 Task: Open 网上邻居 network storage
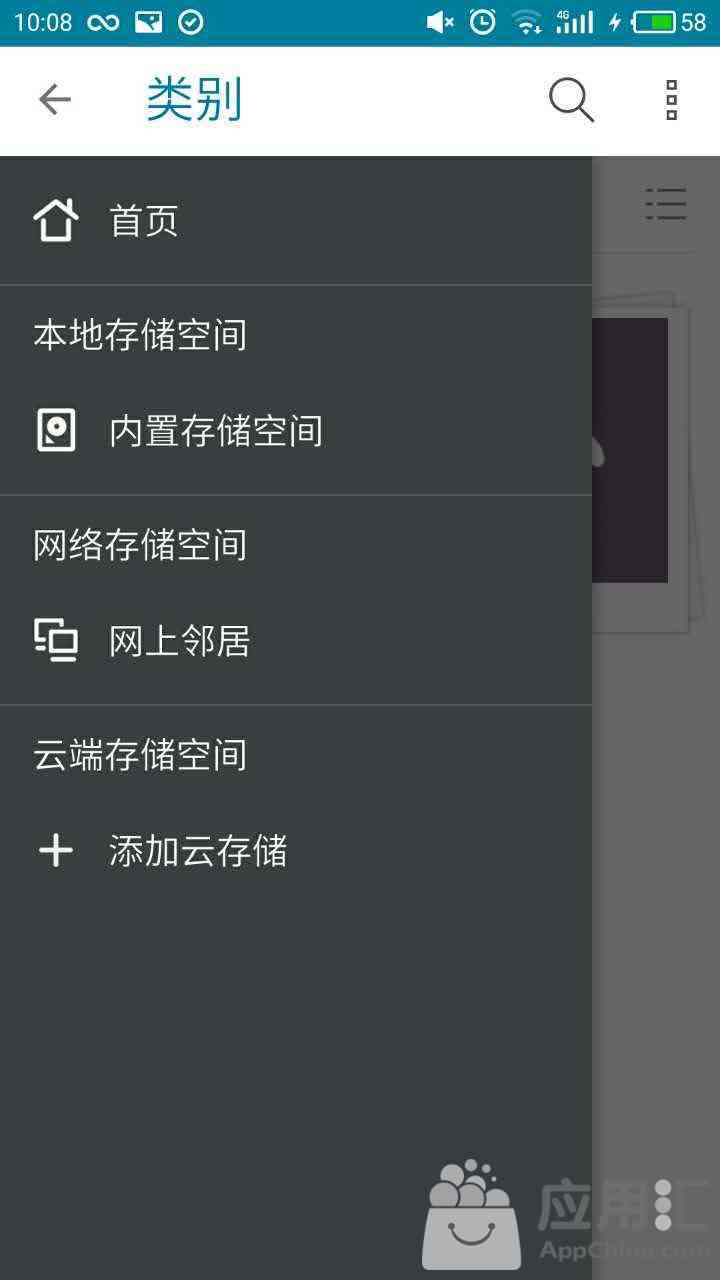pos(296,641)
